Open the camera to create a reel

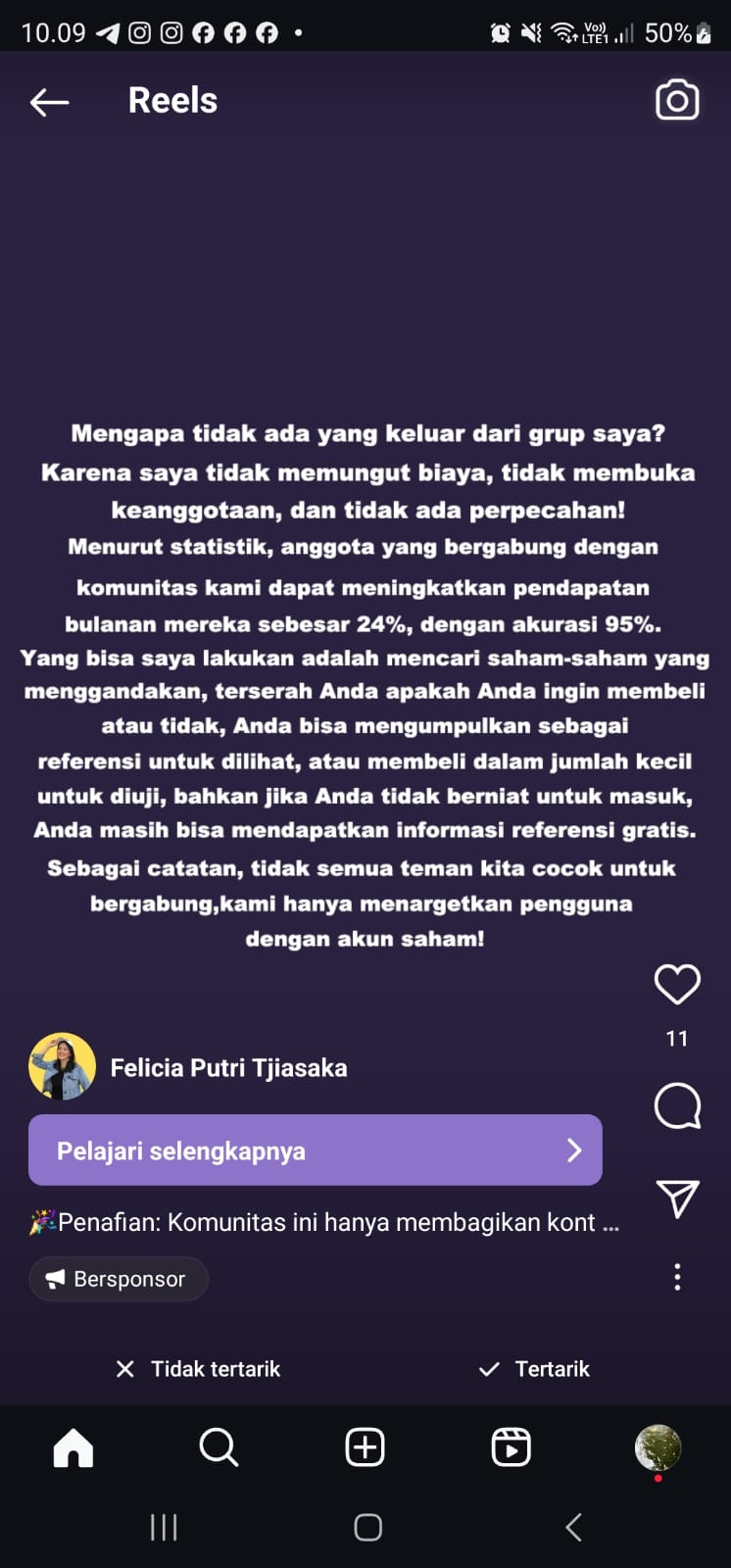click(676, 100)
